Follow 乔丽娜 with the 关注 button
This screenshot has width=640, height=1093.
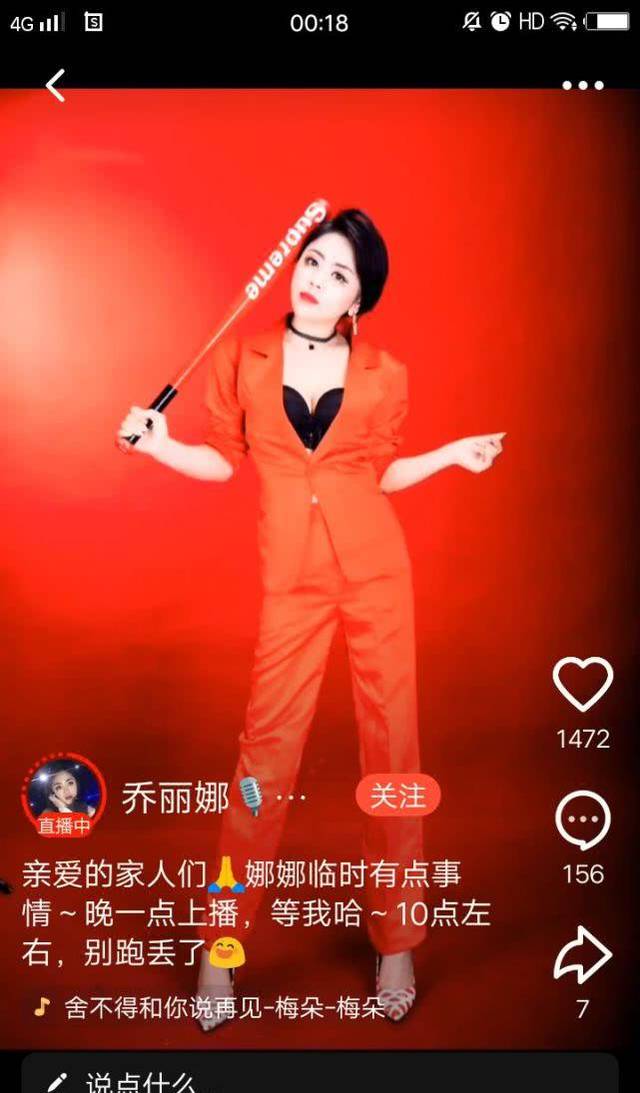[398, 796]
